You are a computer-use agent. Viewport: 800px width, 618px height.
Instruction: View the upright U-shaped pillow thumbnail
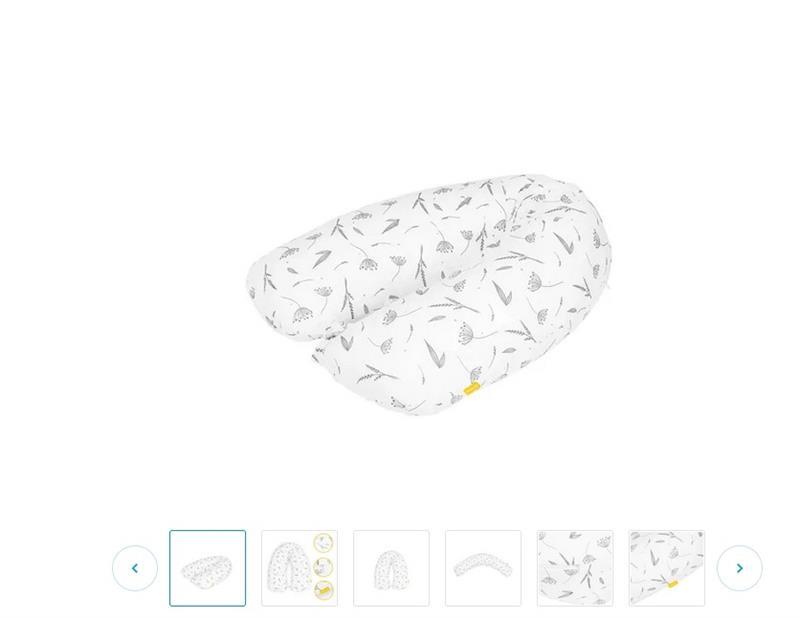coord(391,568)
